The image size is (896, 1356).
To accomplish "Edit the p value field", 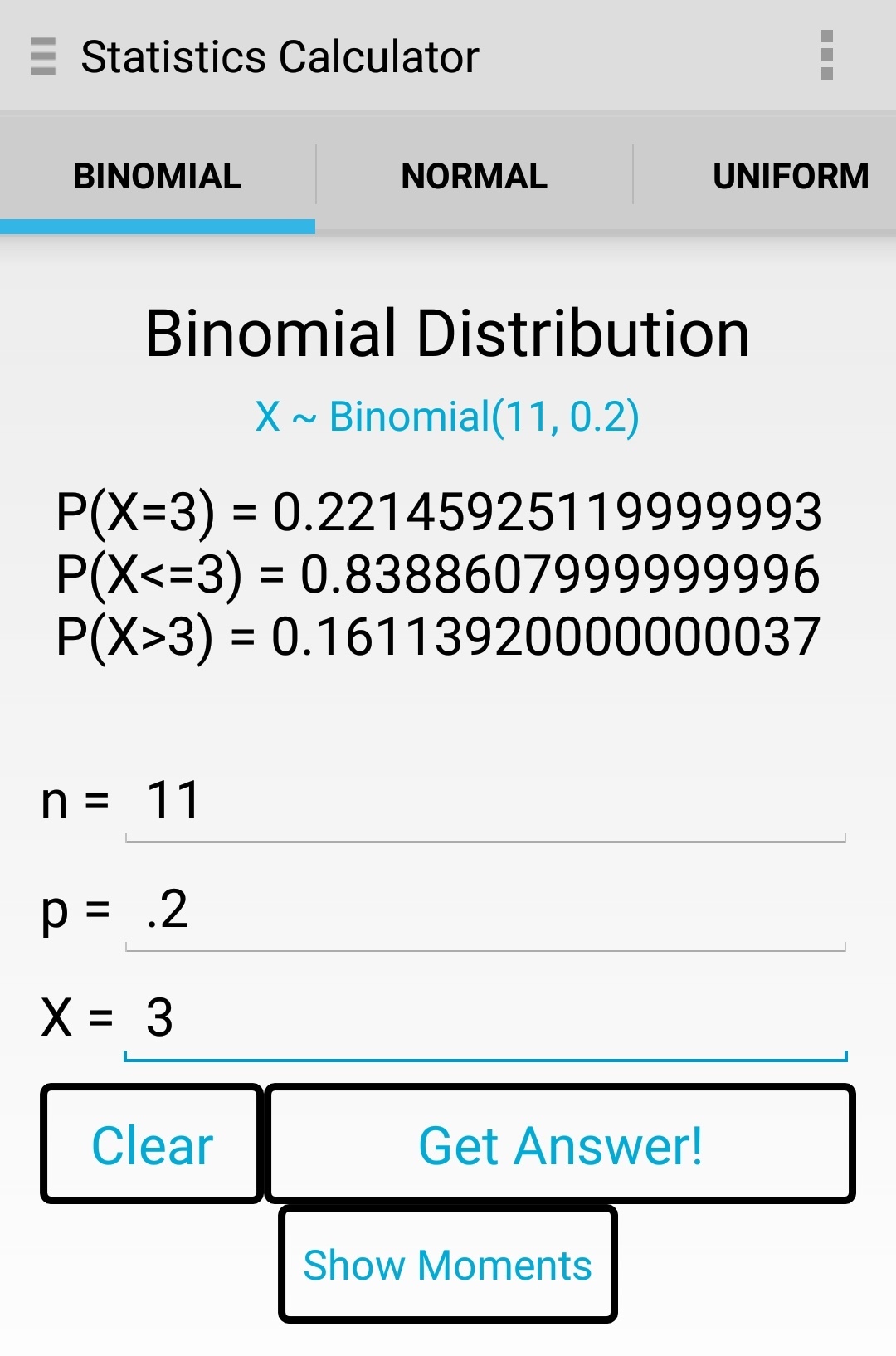I will coord(485,910).
